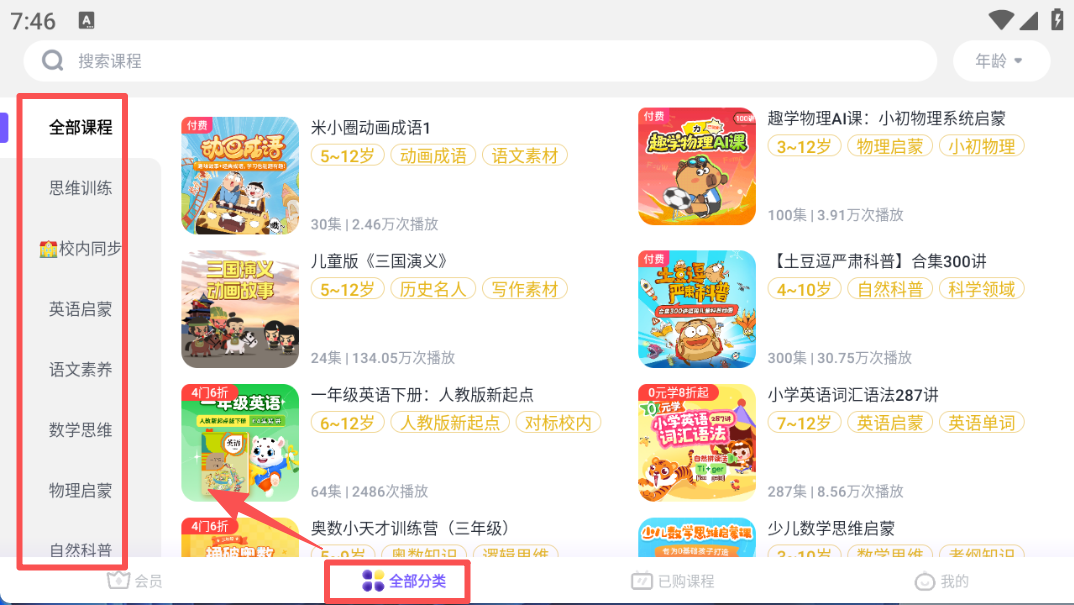Select the 思维训练 category

81,188
